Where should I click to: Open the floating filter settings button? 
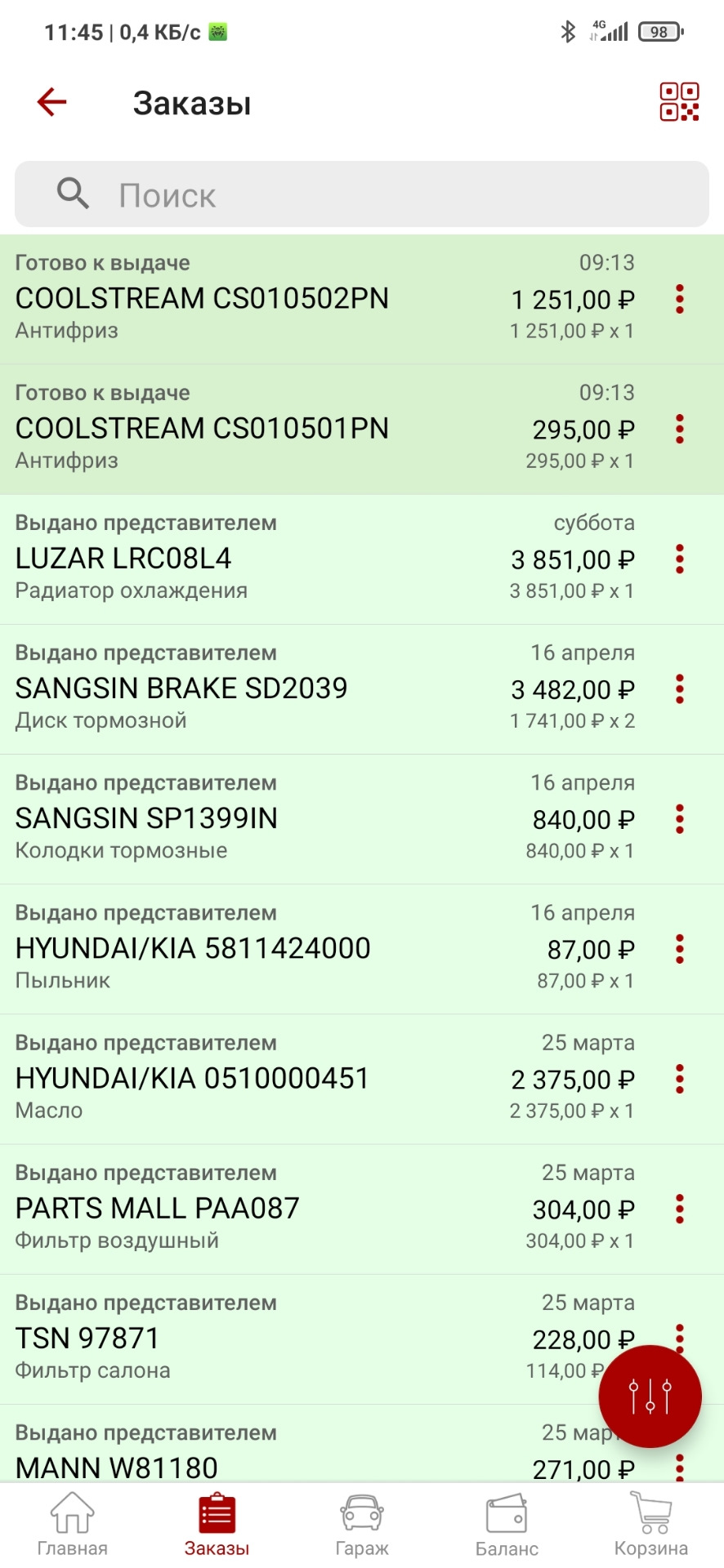click(x=650, y=1396)
